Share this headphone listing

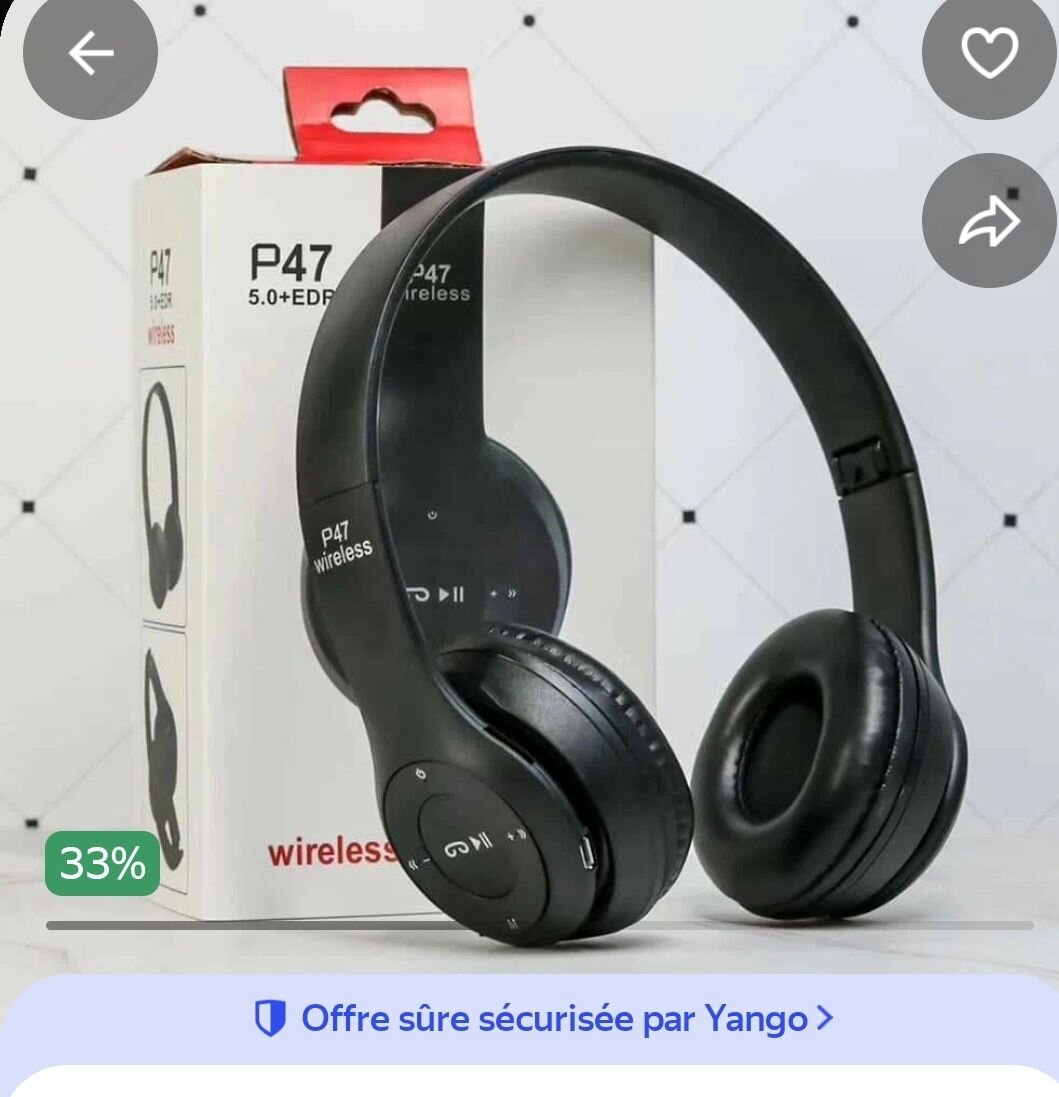point(989,221)
